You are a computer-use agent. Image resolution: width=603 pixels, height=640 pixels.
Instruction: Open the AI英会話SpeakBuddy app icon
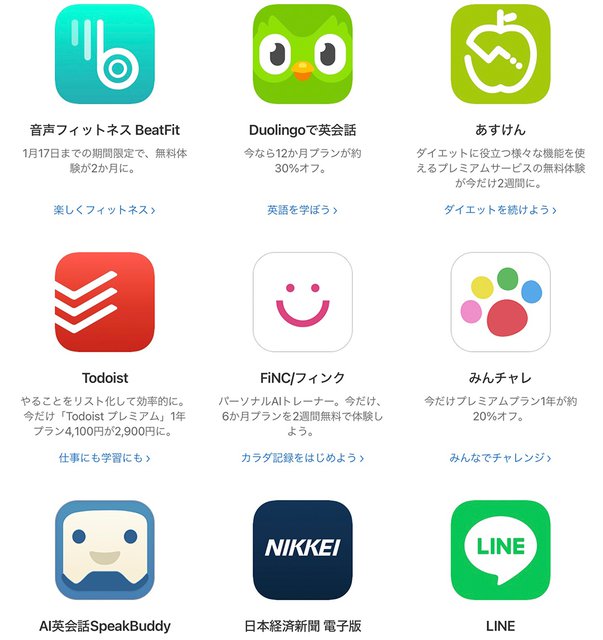pyautogui.click(x=104, y=549)
